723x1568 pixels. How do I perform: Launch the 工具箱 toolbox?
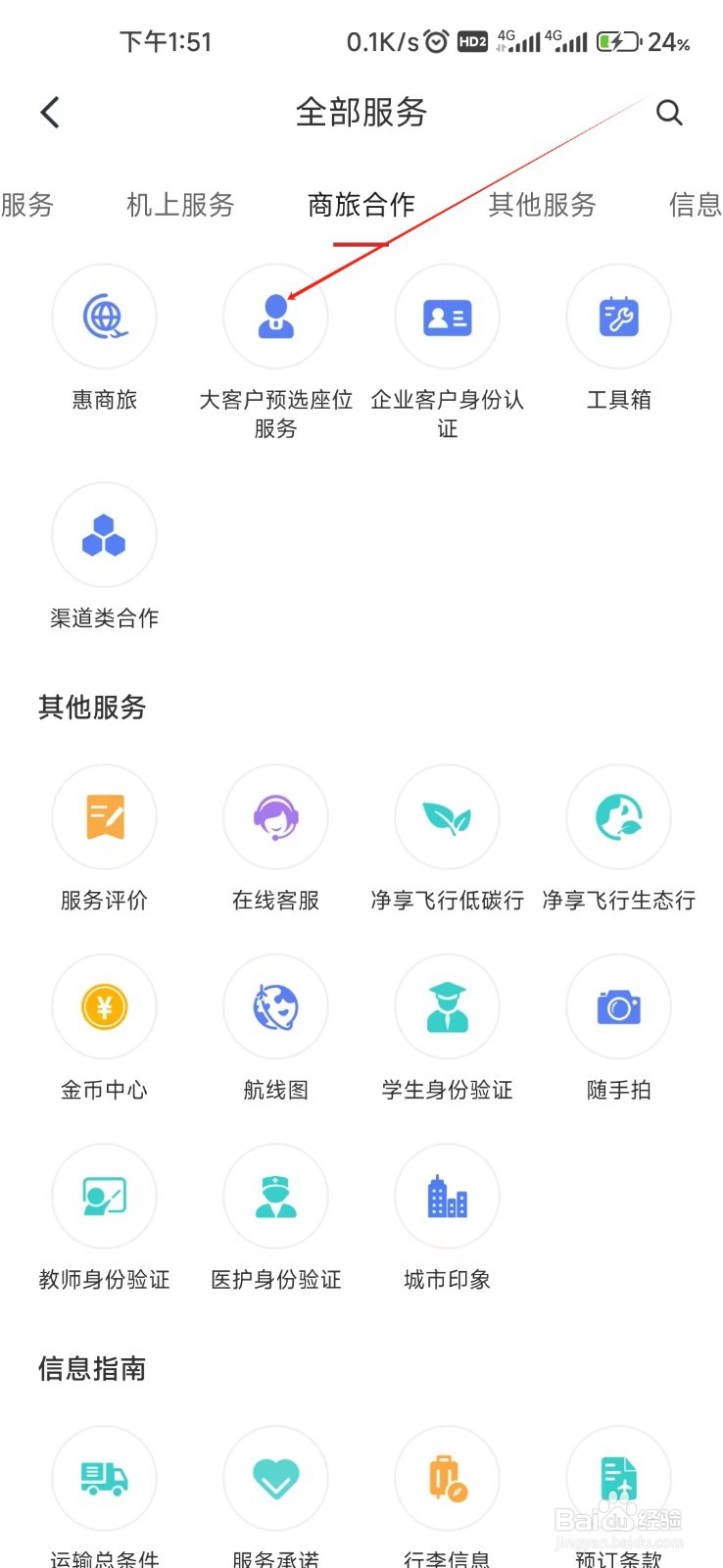(x=619, y=318)
